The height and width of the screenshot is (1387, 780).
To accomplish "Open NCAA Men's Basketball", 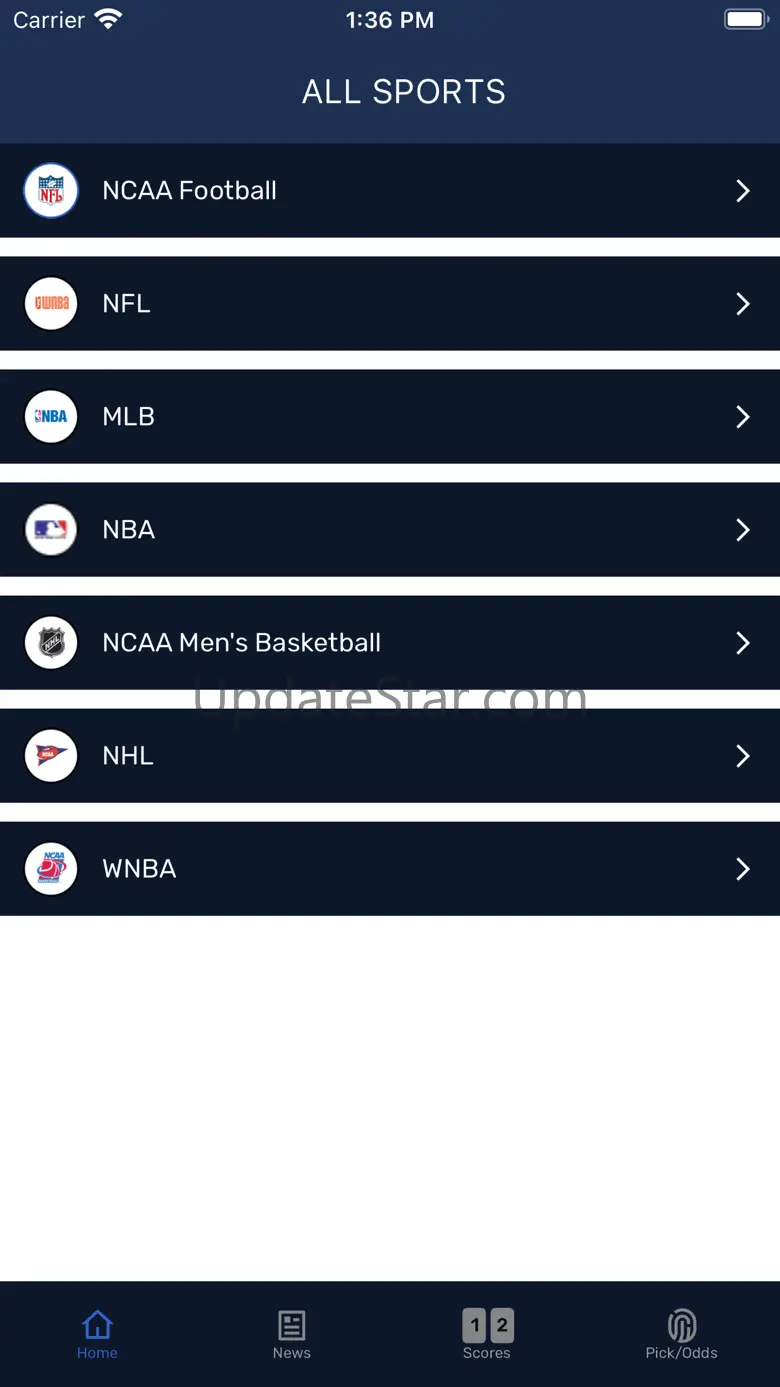I will click(389, 643).
